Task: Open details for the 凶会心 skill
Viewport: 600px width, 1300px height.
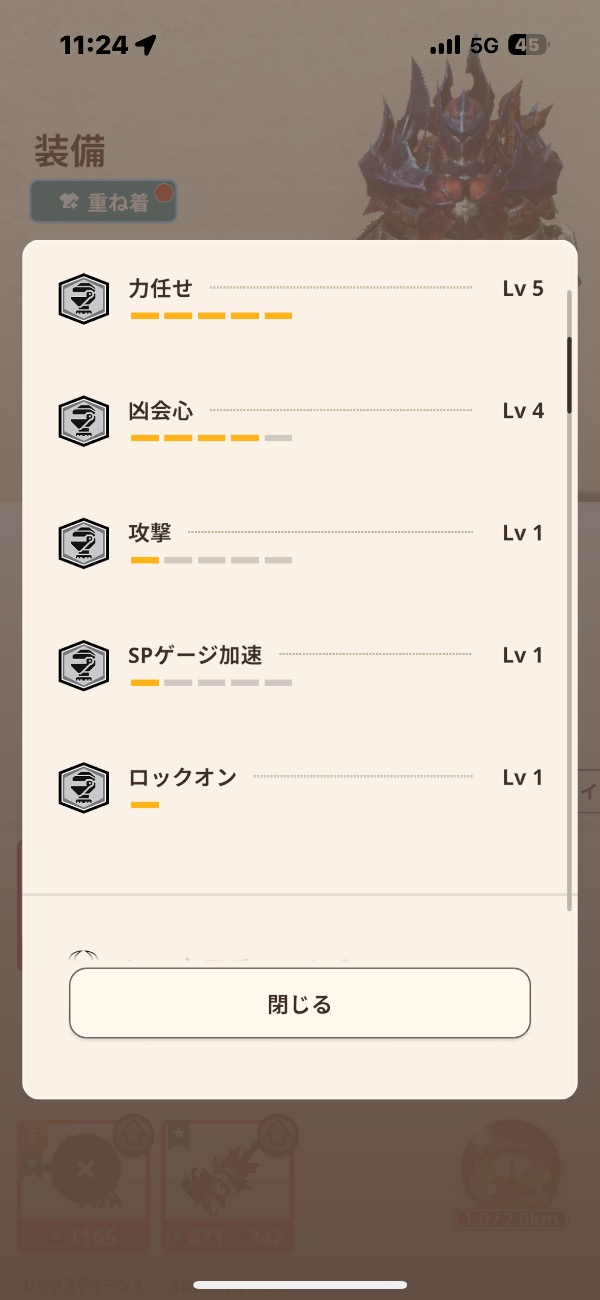Action: 300,420
